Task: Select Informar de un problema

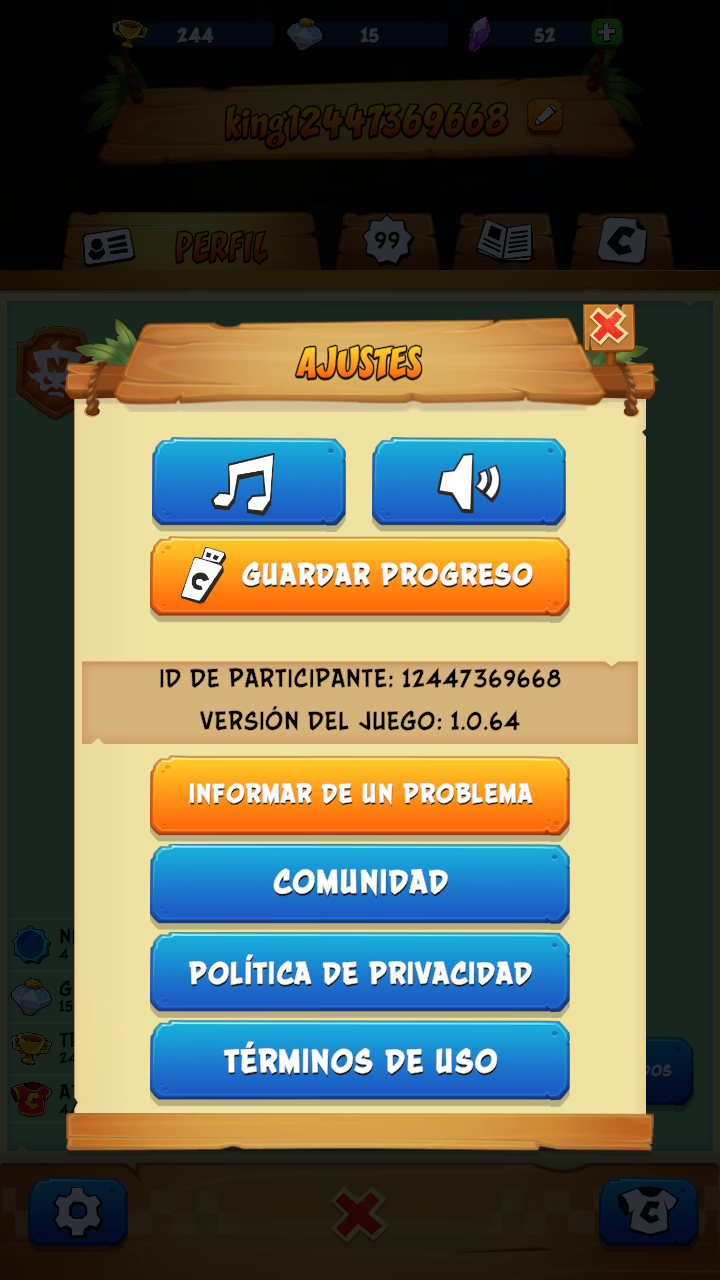Action: 360,795
